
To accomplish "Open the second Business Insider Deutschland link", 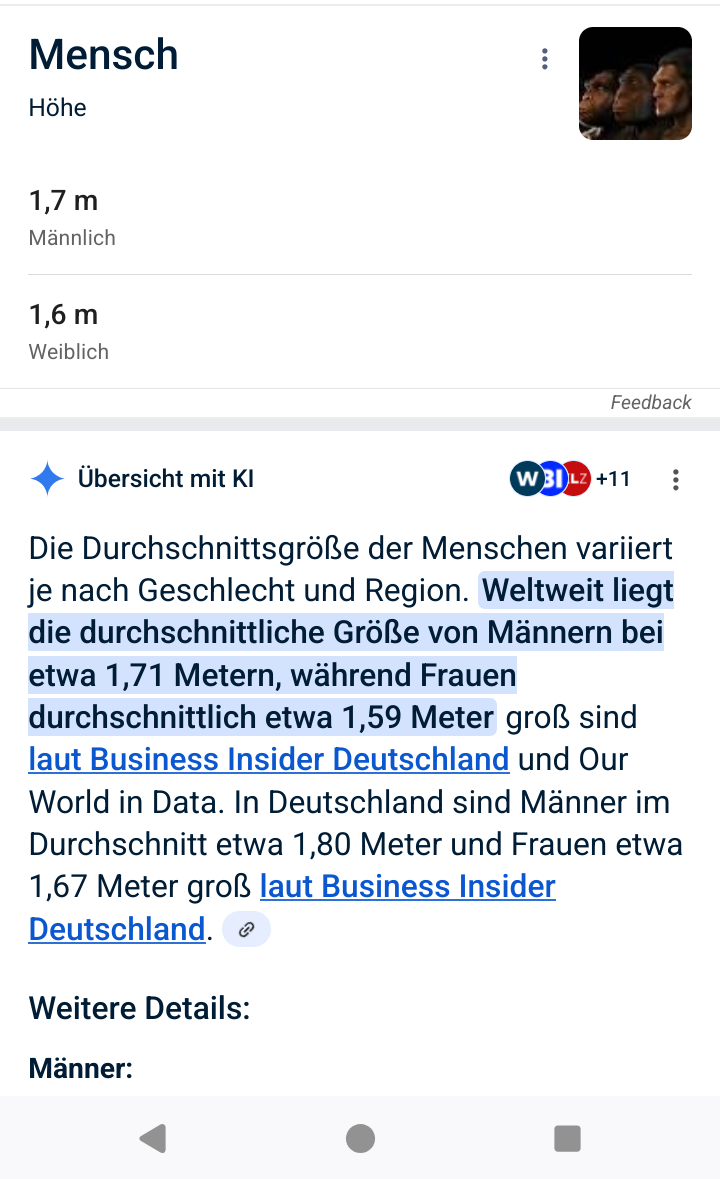I will tap(292, 908).
